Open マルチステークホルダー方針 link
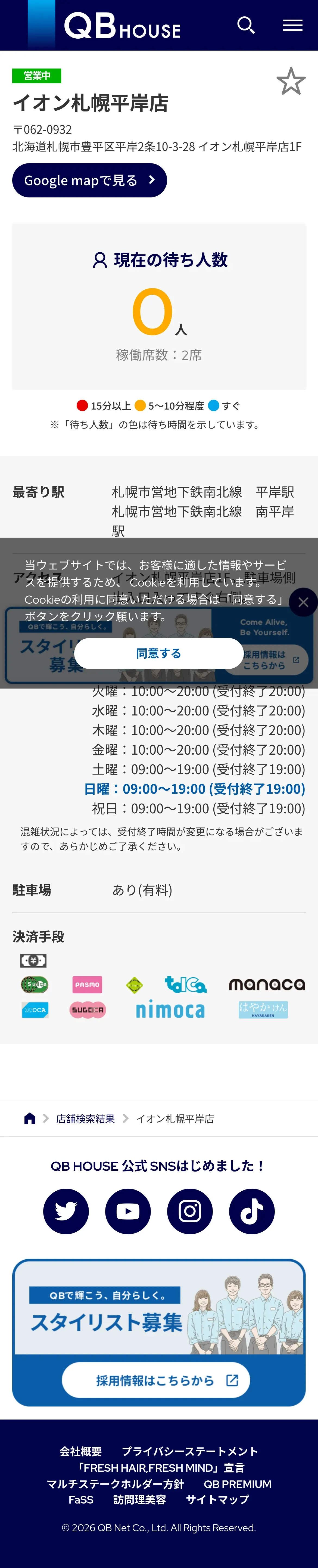 tap(115, 1484)
